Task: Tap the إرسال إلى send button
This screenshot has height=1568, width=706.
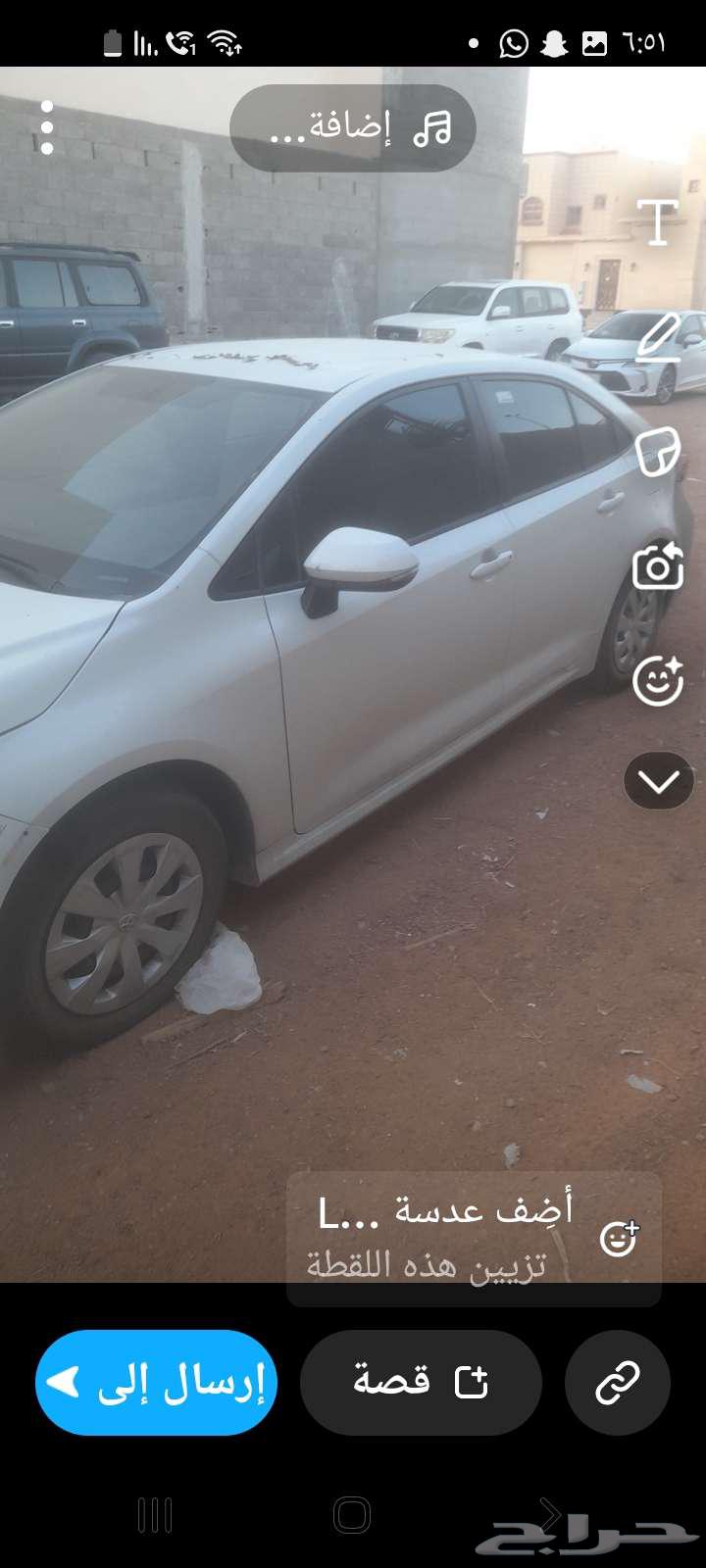Action: (x=157, y=1382)
